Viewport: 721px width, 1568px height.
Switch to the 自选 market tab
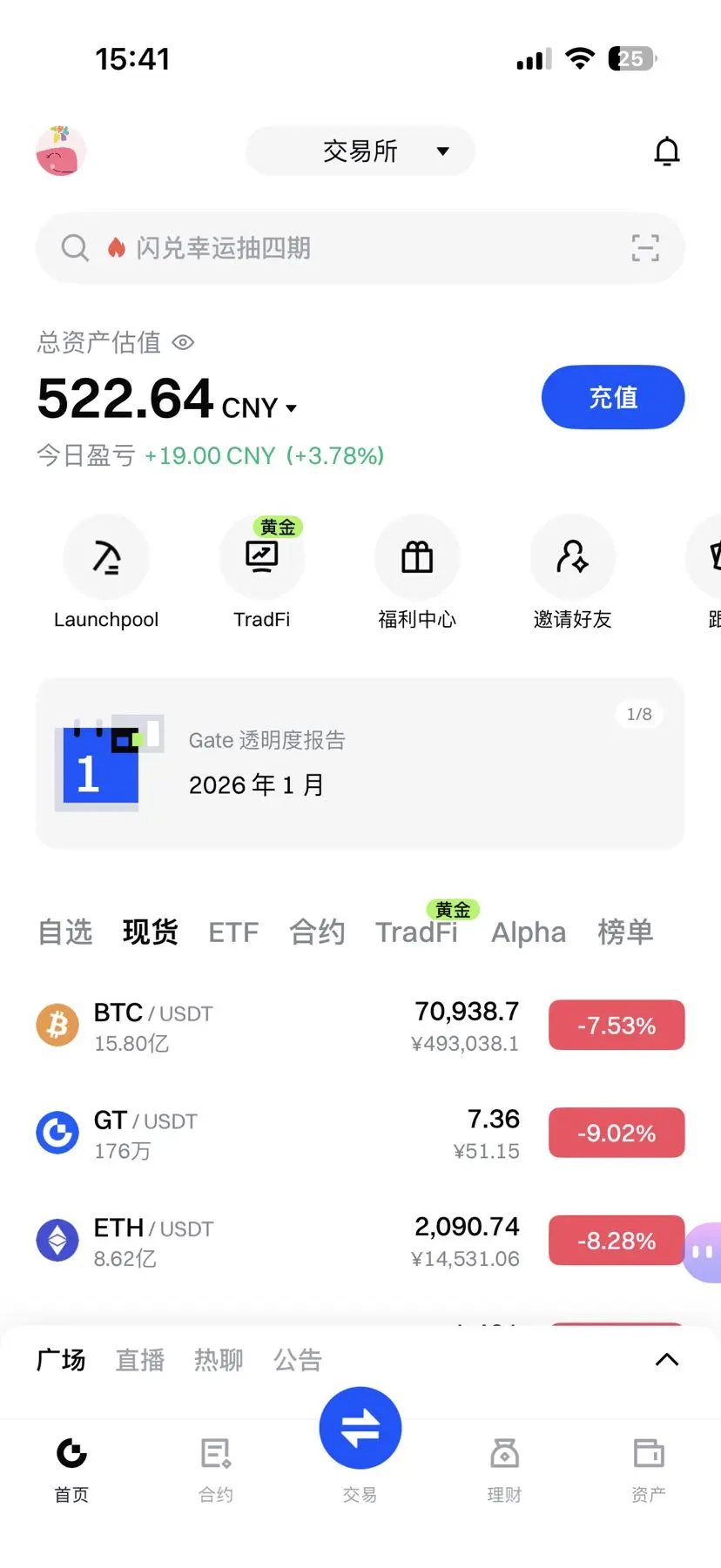click(x=65, y=932)
